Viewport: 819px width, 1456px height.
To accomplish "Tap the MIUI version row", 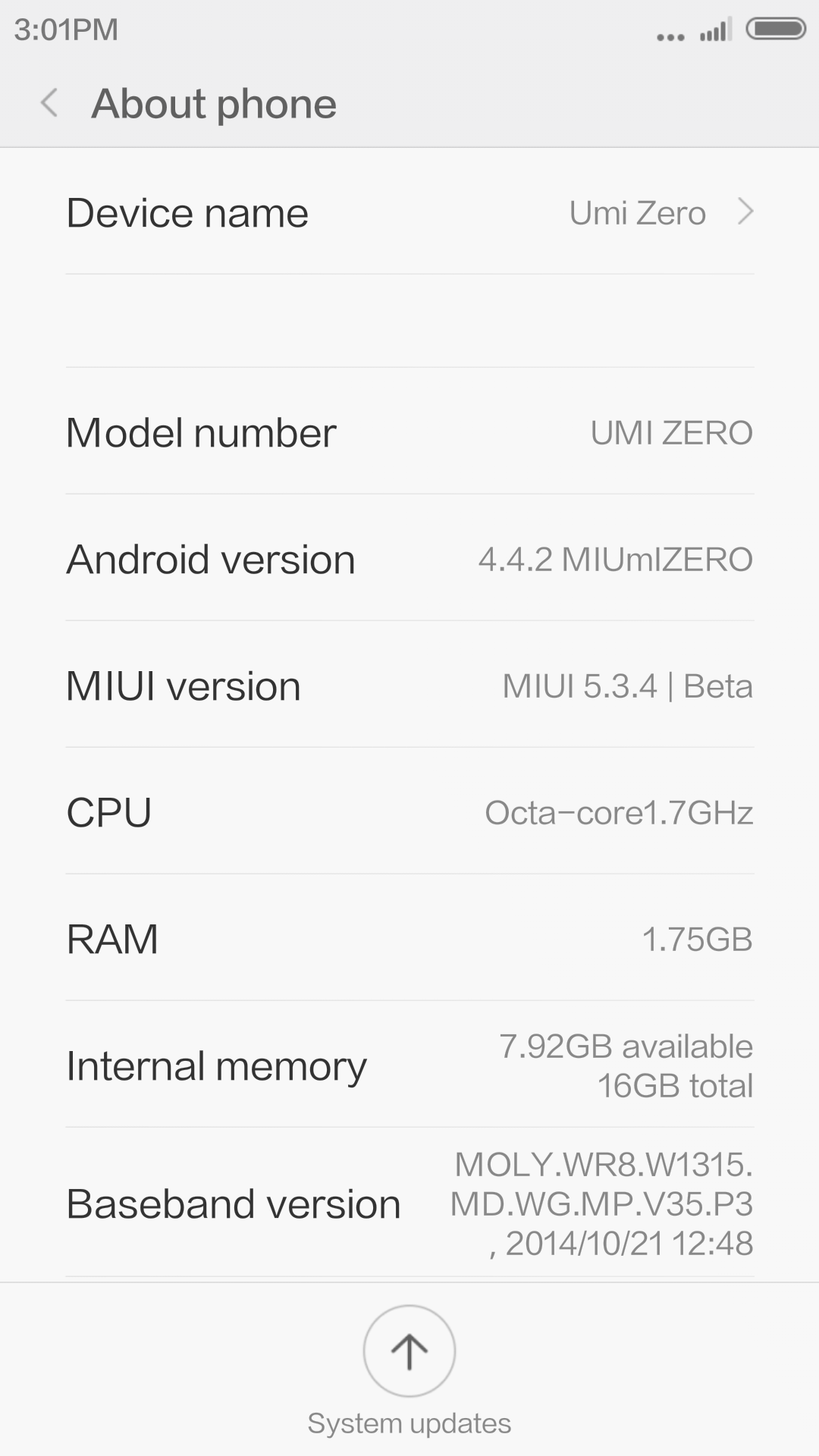I will pos(409,686).
